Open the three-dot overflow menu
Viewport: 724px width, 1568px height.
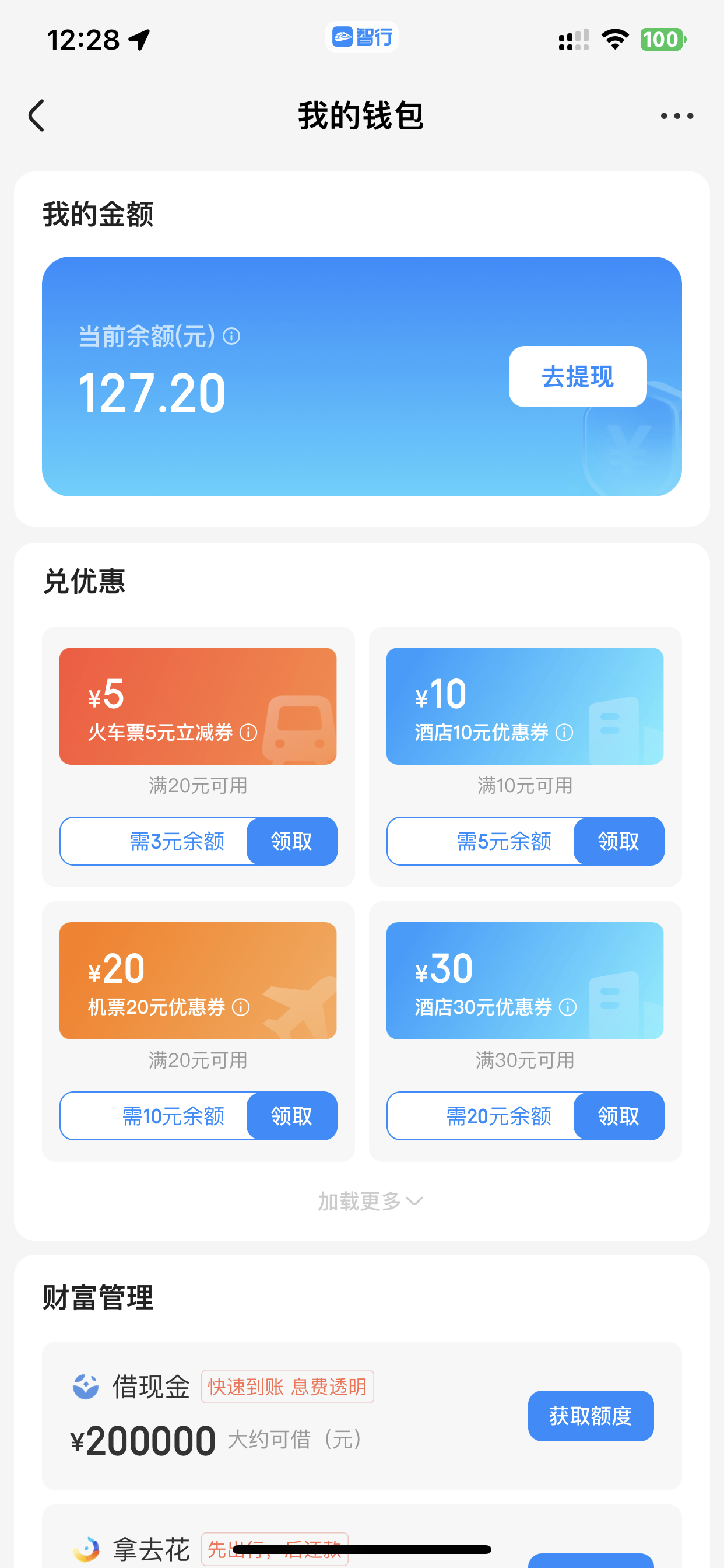click(677, 116)
